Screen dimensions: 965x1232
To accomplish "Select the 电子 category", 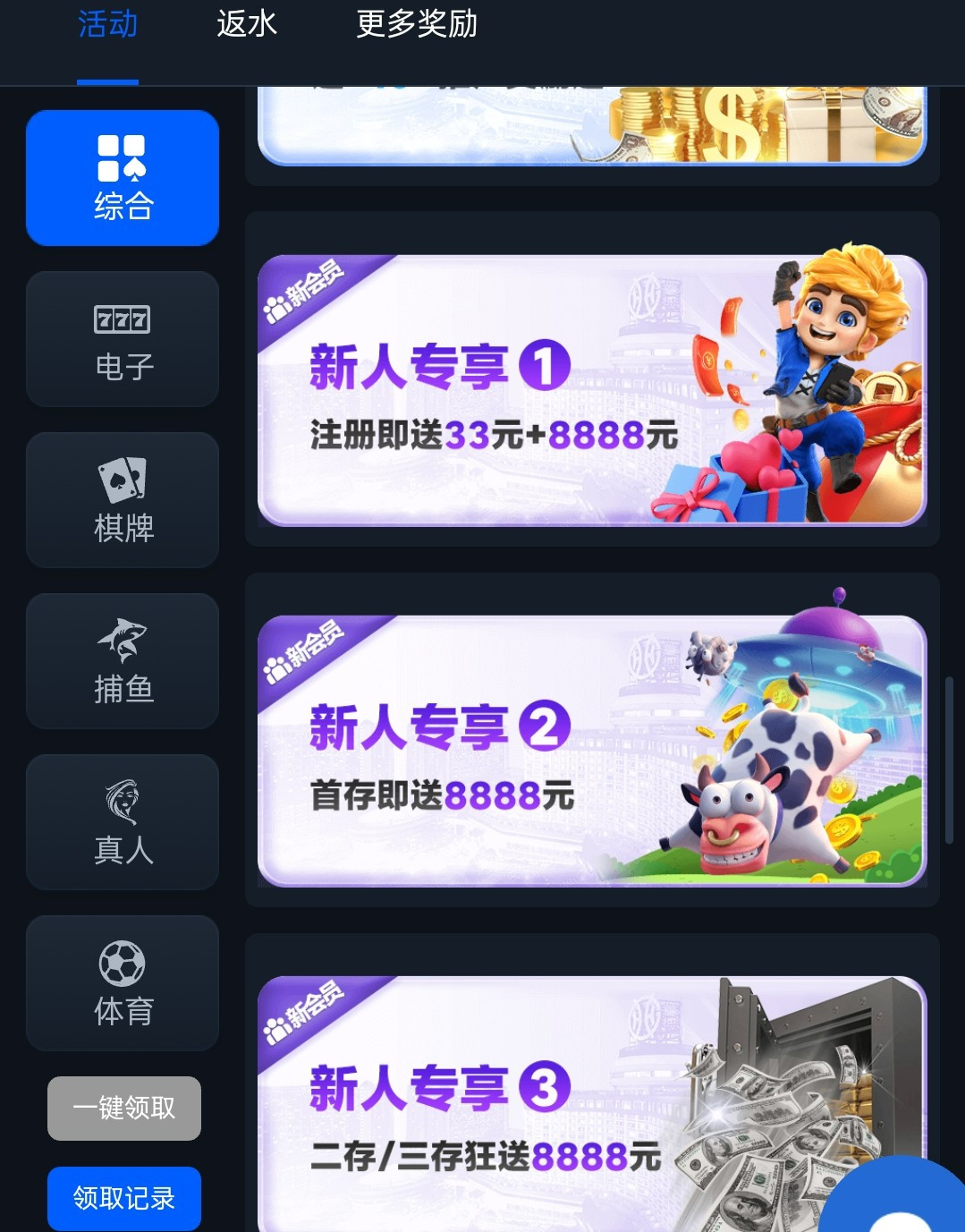I will coord(123,339).
